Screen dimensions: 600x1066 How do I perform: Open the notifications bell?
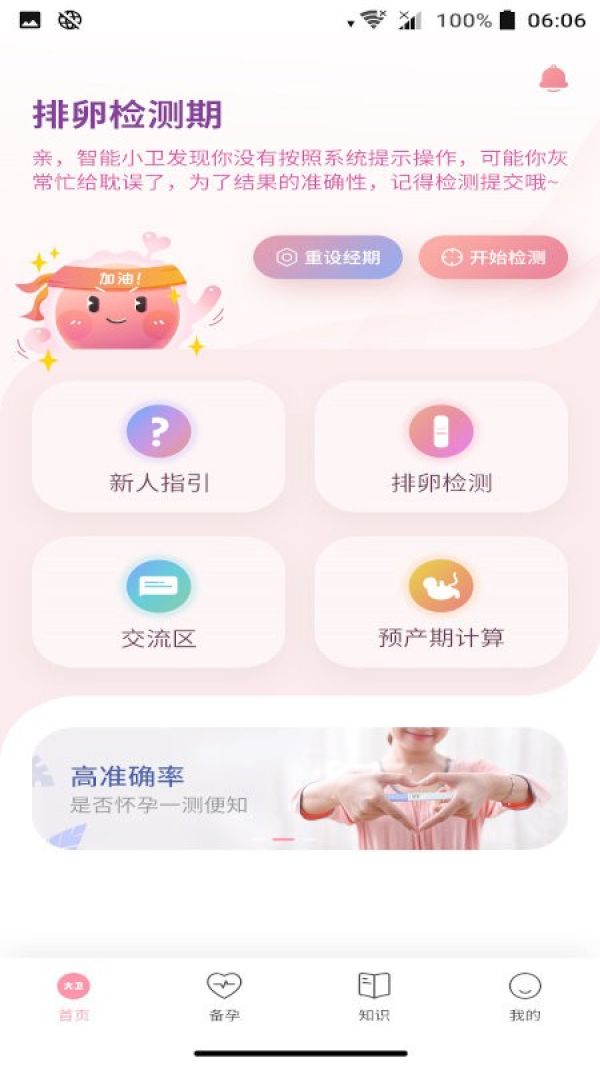point(553,78)
